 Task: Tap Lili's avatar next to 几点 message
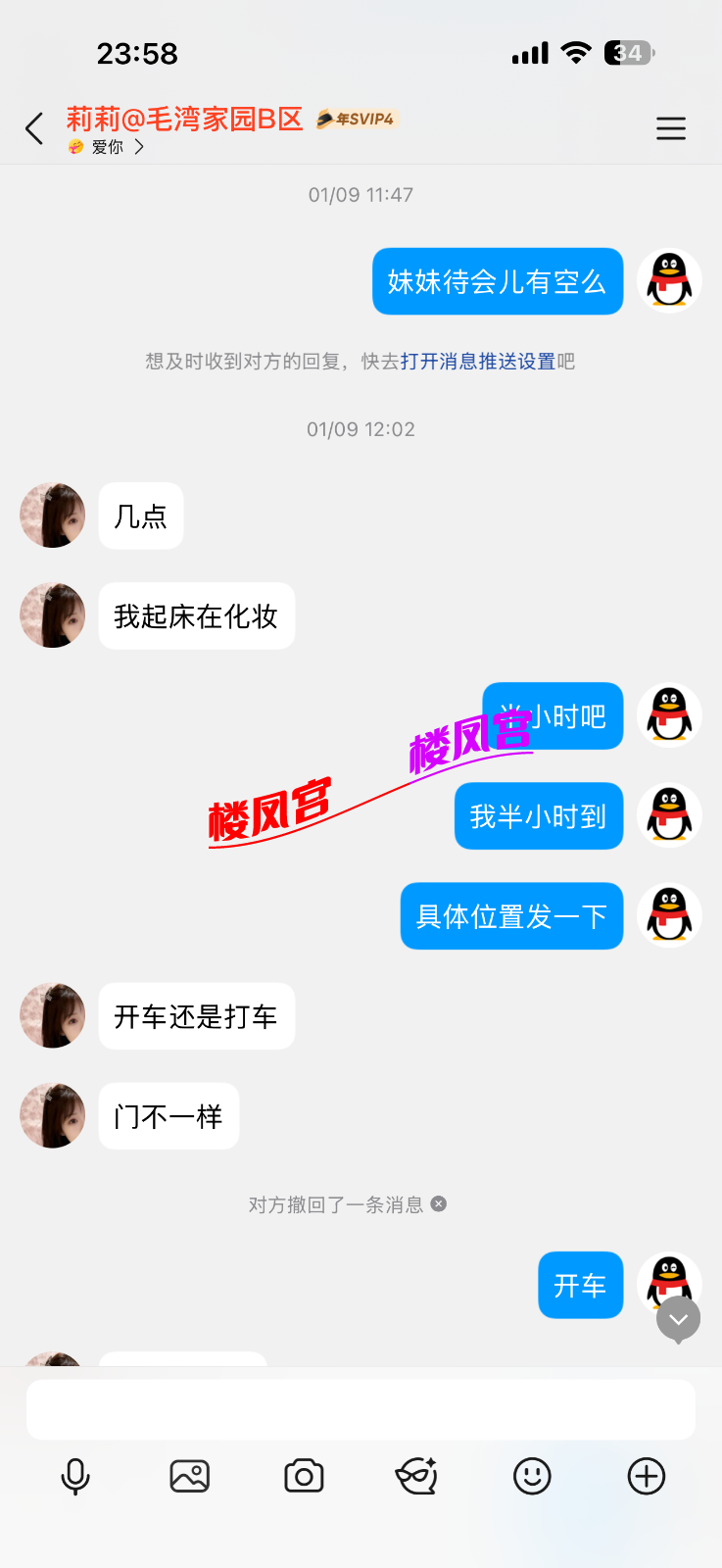pos(52,514)
